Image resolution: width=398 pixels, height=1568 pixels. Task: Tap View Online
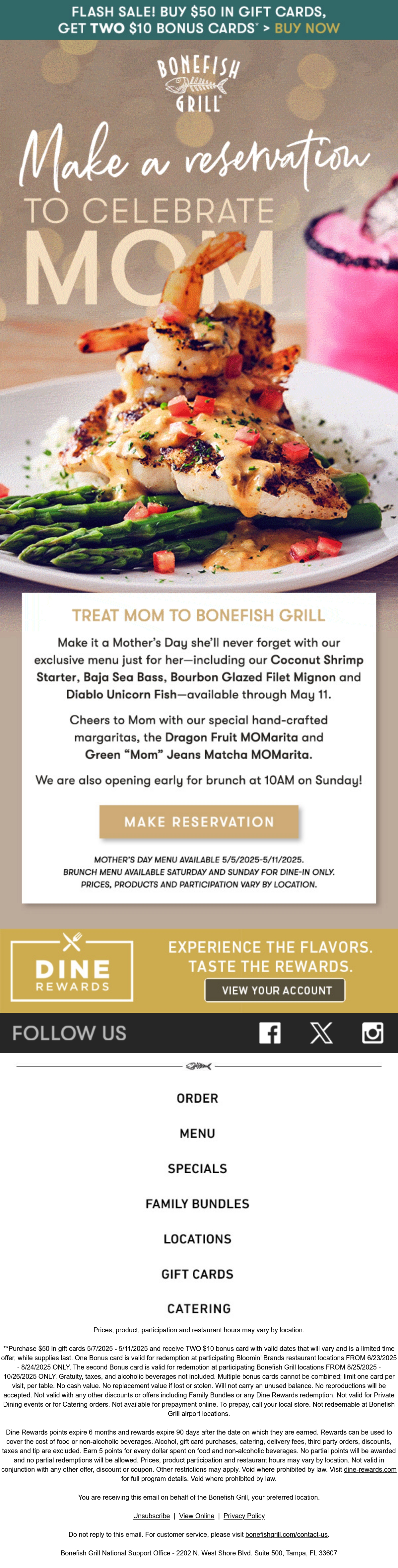click(x=197, y=1516)
